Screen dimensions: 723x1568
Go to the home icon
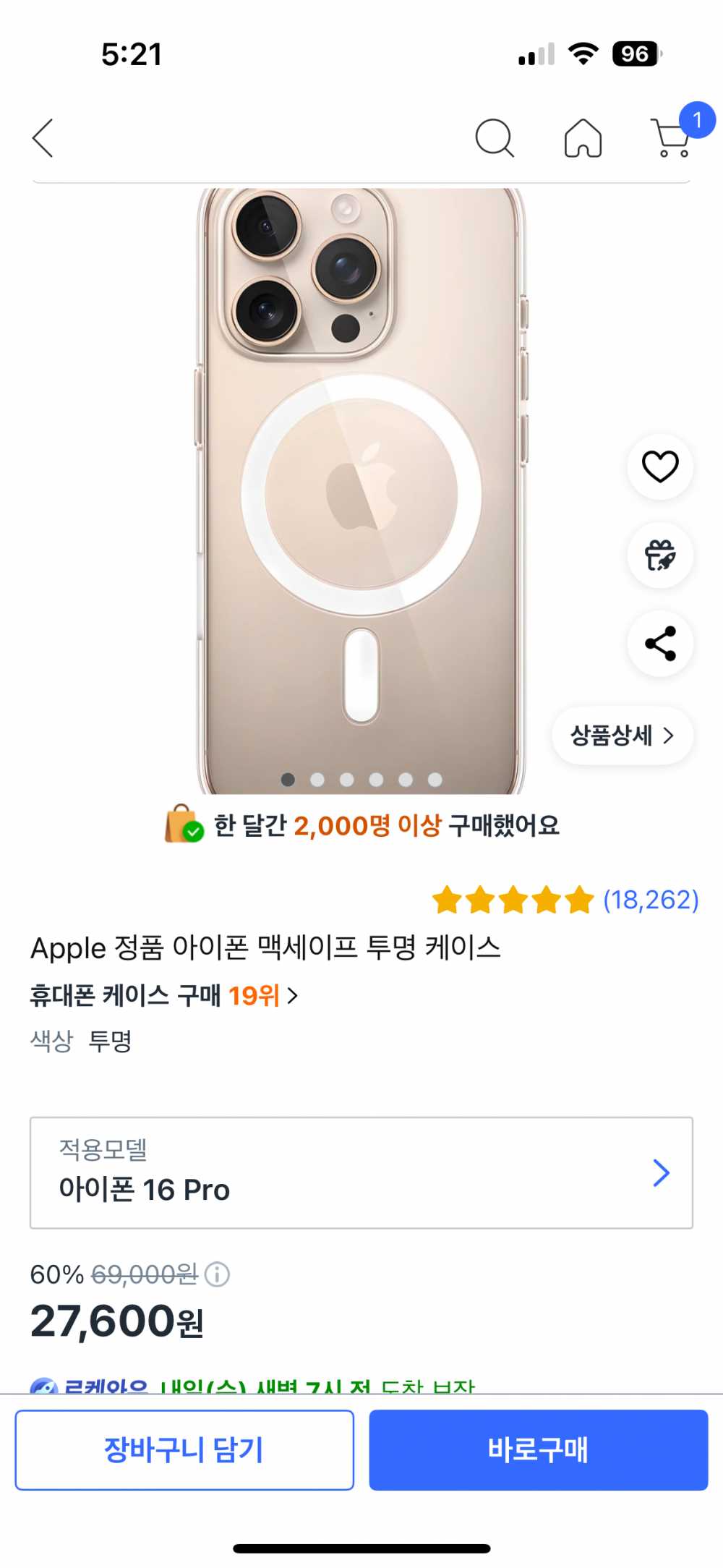(583, 137)
